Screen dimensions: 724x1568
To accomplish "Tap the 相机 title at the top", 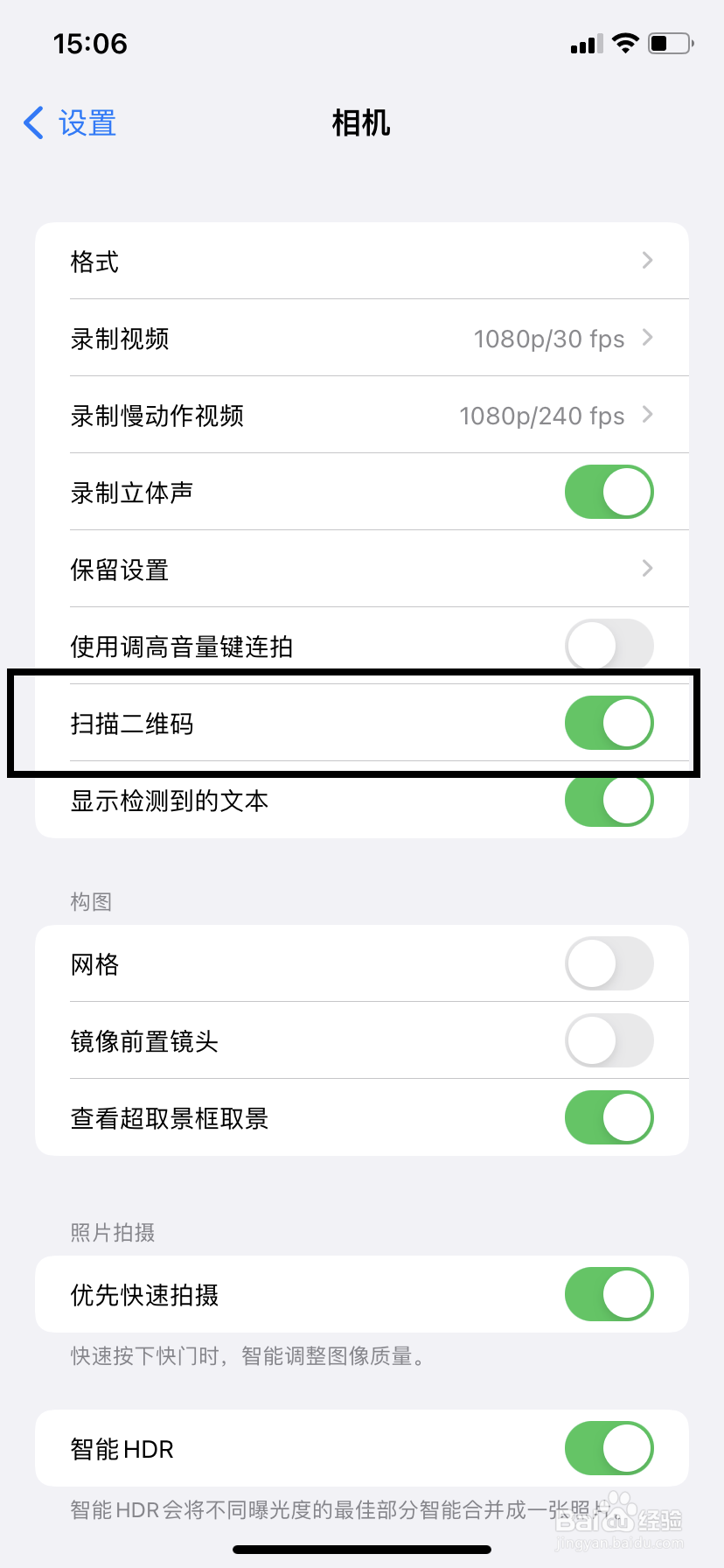I will 361,123.
